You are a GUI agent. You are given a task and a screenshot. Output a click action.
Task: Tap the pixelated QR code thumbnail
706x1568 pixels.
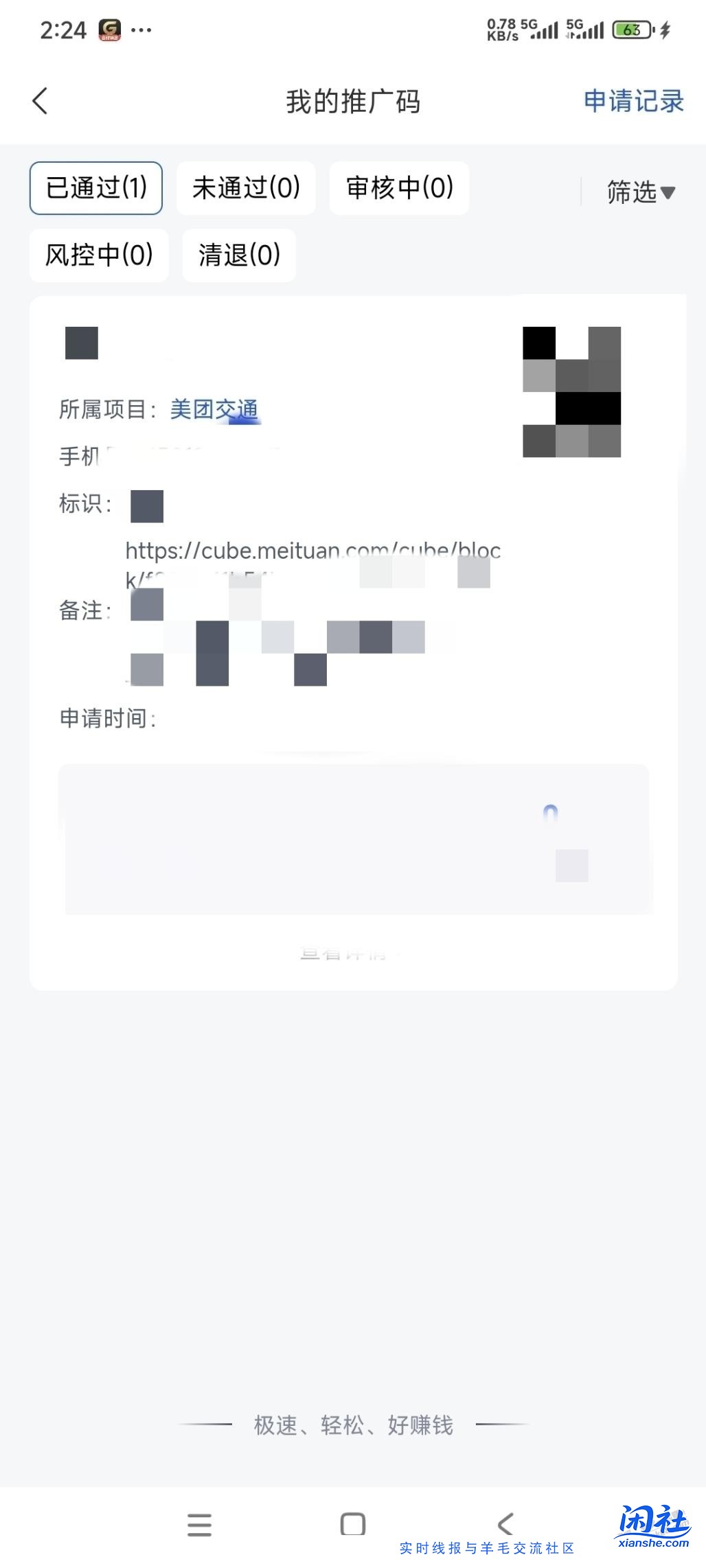click(x=571, y=391)
